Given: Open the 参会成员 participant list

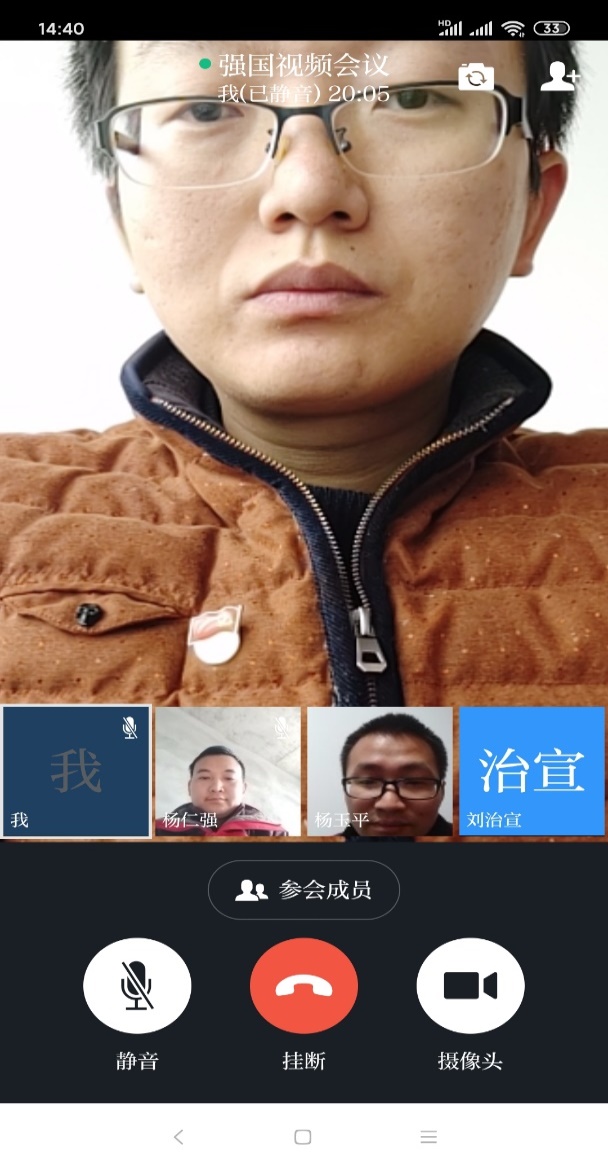Looking at the screenshot, I should tap(304, 890).
